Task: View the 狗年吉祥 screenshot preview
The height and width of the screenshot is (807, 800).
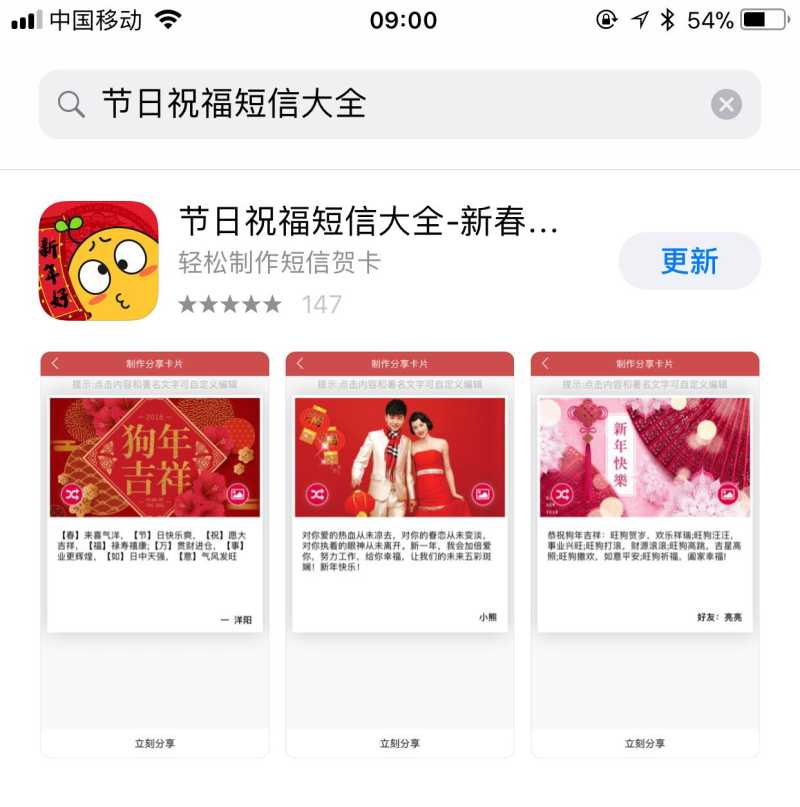Action: pyautogui.click(x=155, y=553)
